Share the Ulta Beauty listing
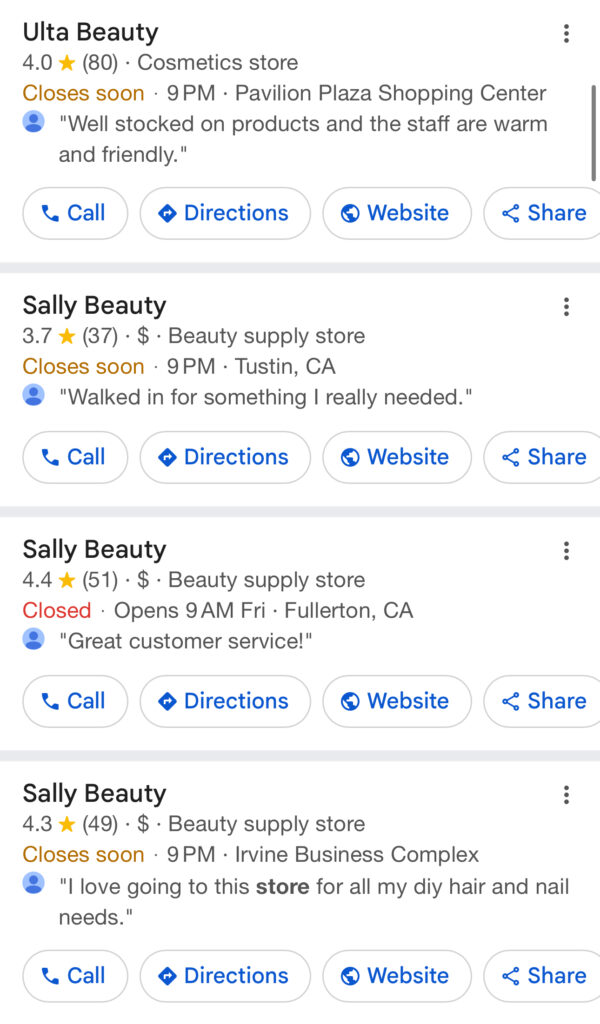The image size is (600, 1024). coord(544,213)
